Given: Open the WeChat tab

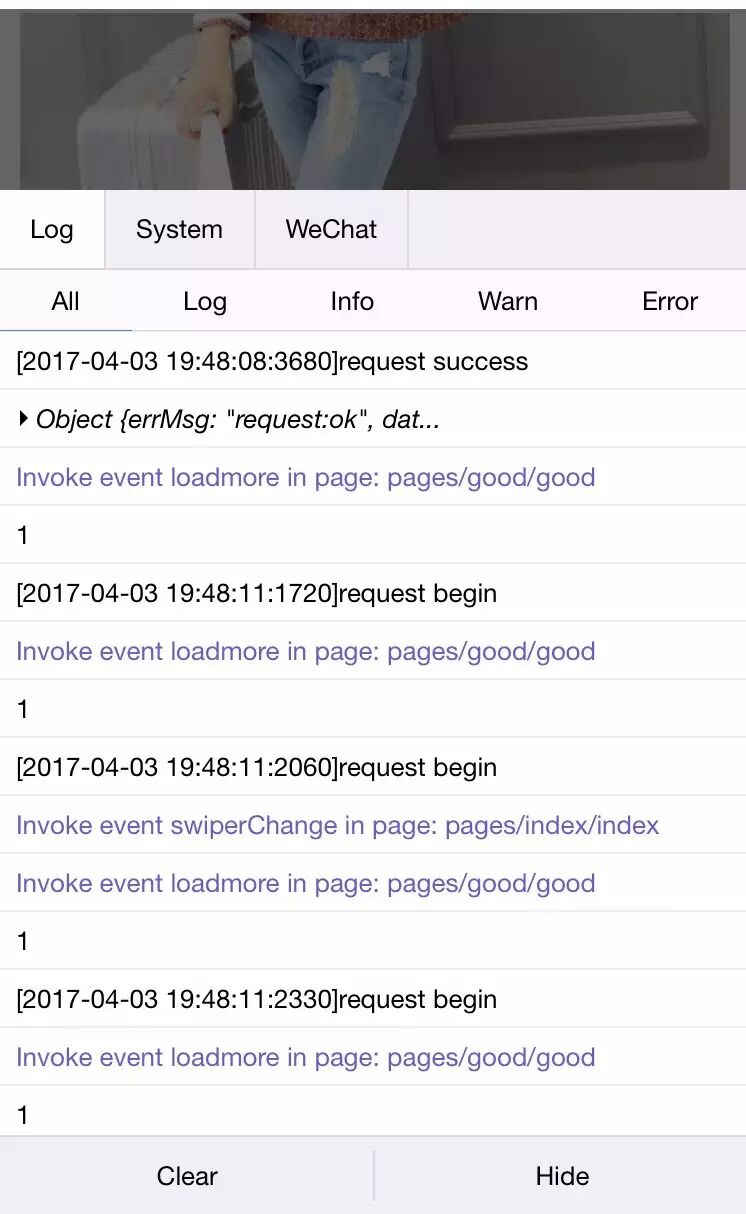Looking at the screenshot, I should click(x=331, y=229).
